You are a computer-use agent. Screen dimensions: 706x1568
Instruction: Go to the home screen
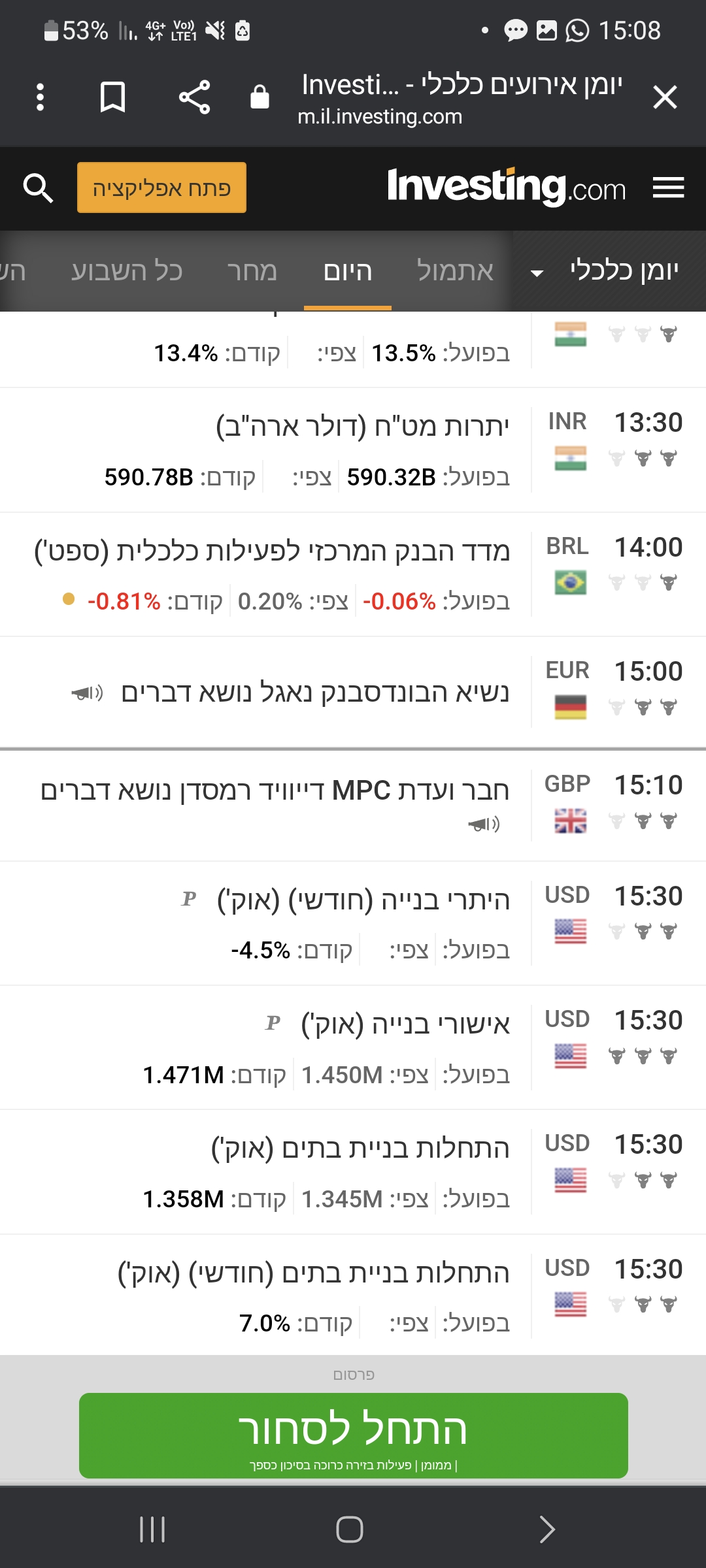(350, 1529)
